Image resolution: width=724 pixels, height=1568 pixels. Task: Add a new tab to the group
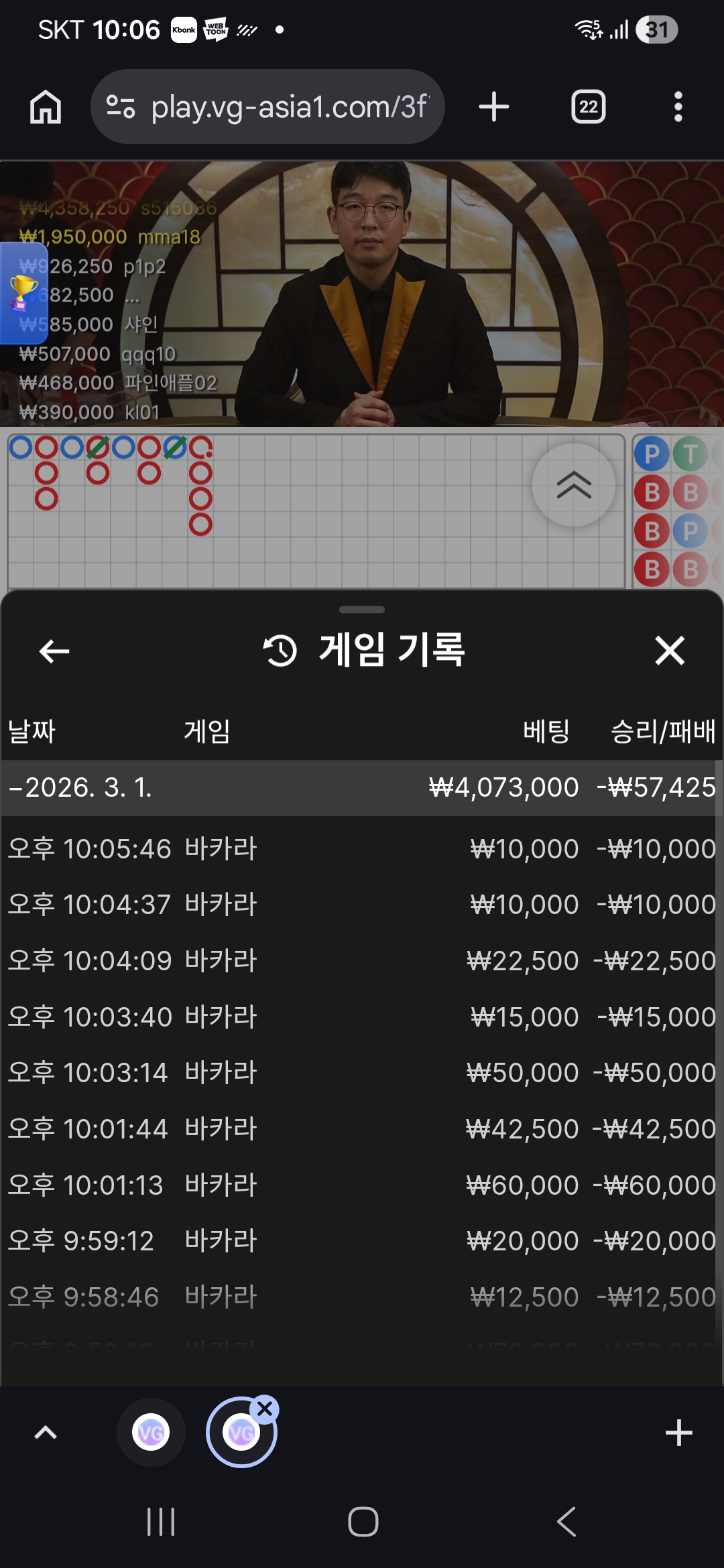[x=678, y=1433]
